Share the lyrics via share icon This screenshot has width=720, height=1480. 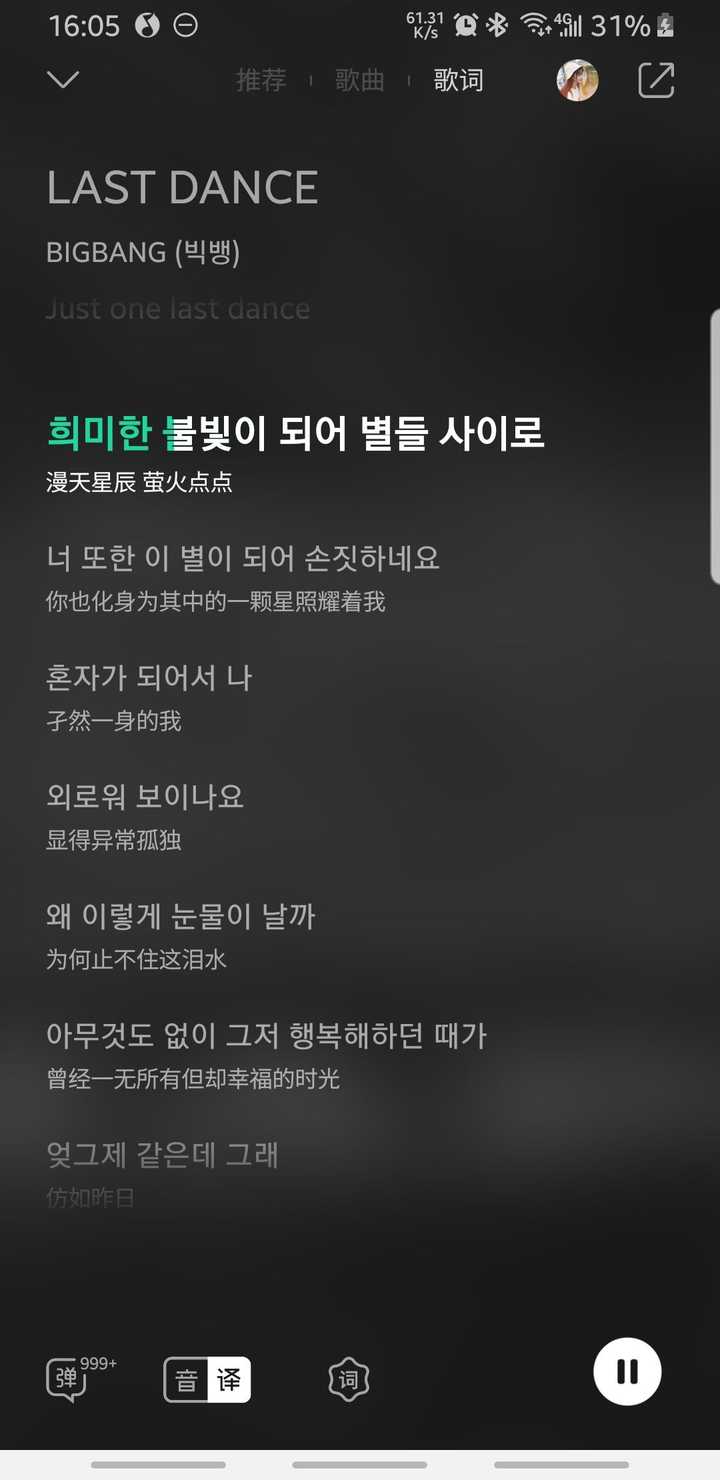656,80
